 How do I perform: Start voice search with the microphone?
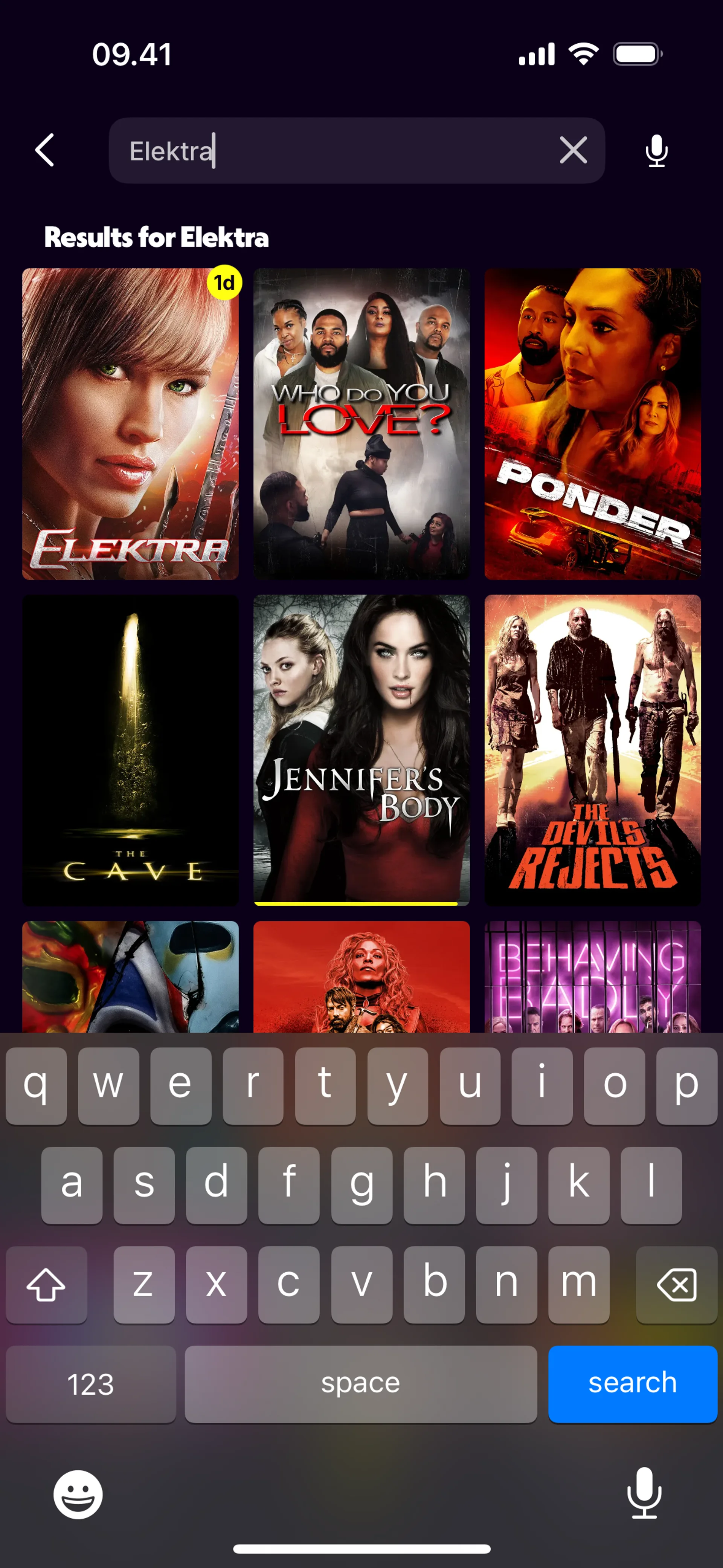(656, 151)
